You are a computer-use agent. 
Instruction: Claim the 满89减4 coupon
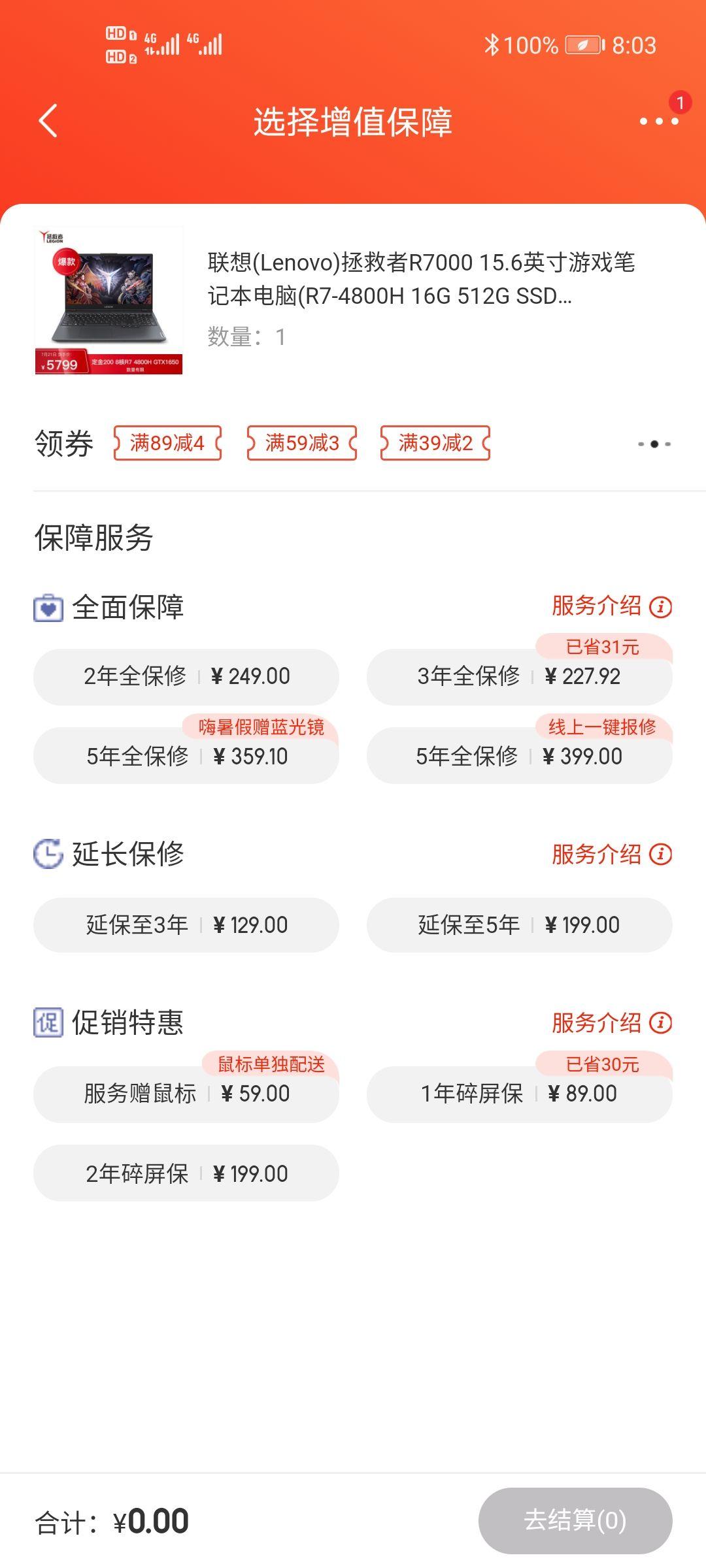point(167,443)
